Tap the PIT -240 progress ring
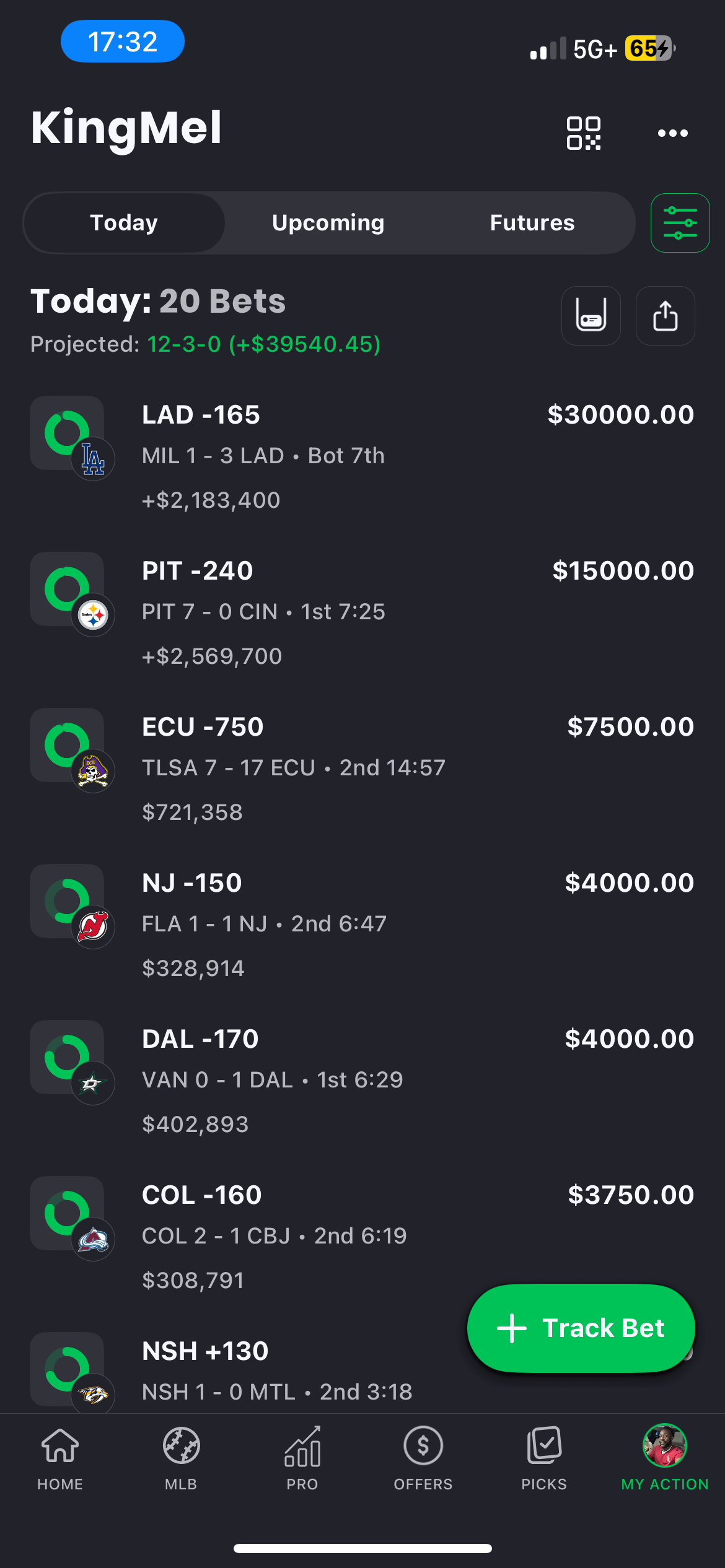The image size is (725, 1568). click(67, 588)
